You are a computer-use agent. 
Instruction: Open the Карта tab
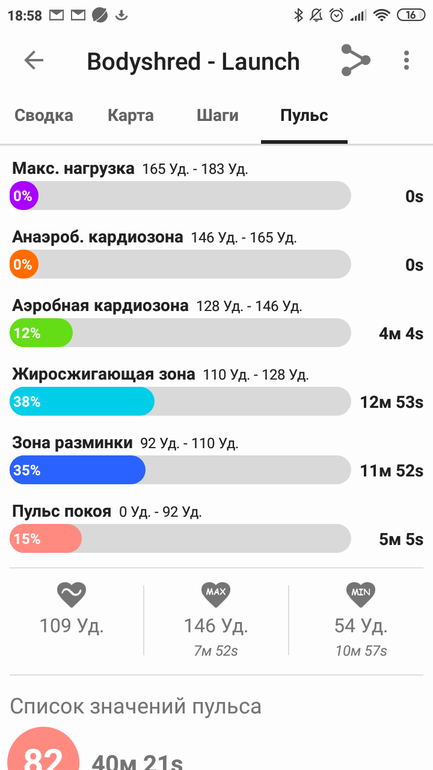[x=131, y=115]
